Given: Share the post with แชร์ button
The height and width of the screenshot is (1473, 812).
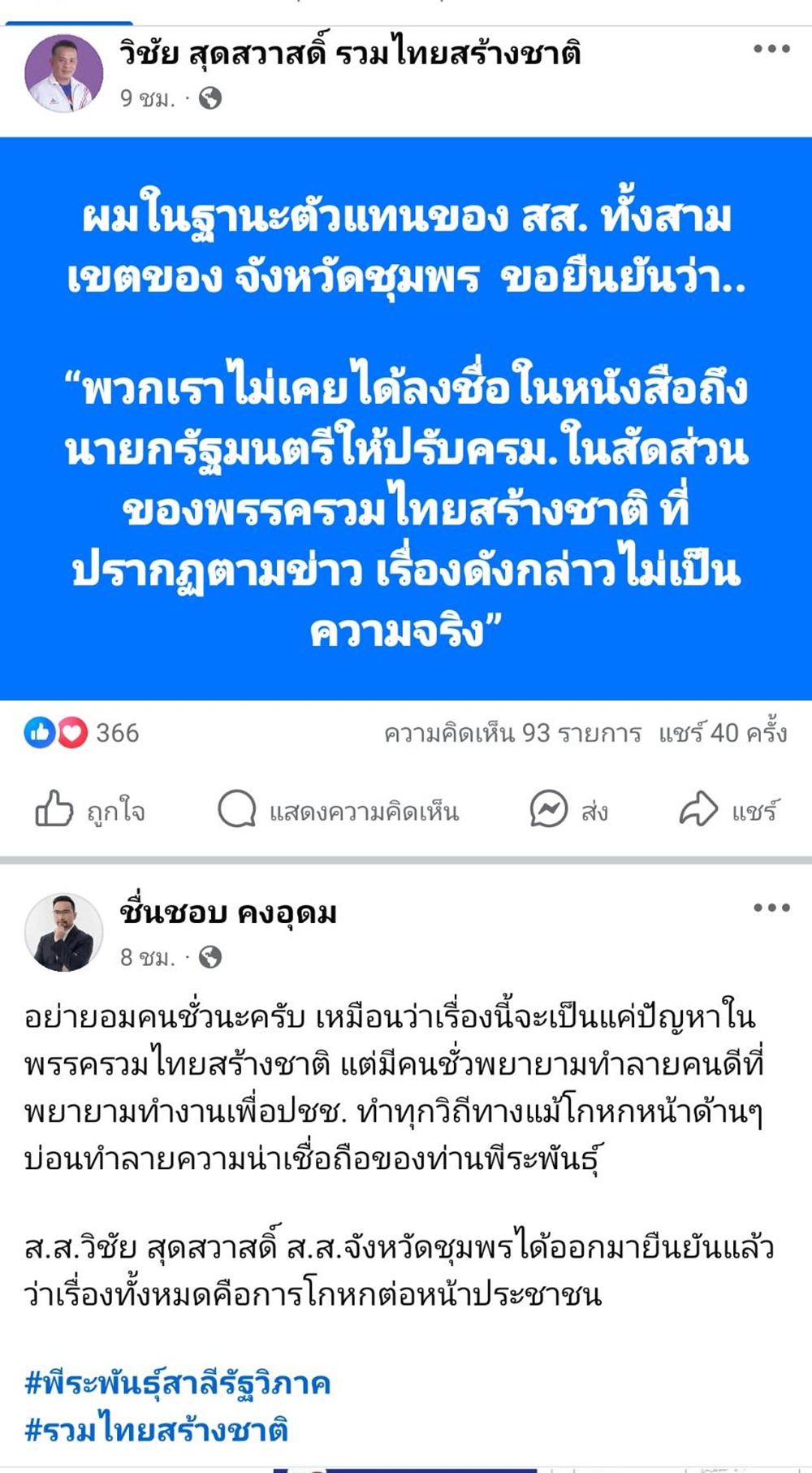Looking at the screenshot, I should (x=728, y=810).
